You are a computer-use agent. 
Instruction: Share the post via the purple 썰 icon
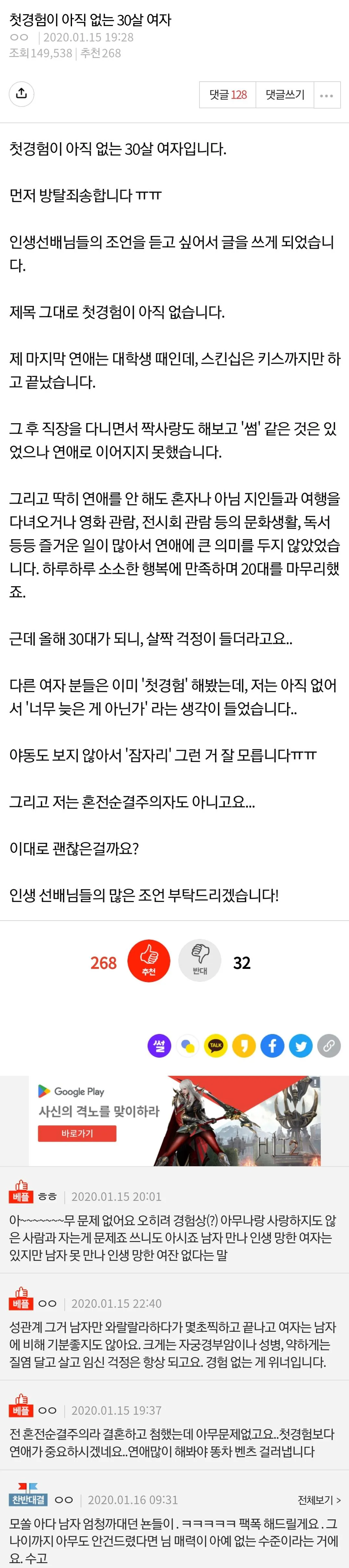[x=160, y=1046]
